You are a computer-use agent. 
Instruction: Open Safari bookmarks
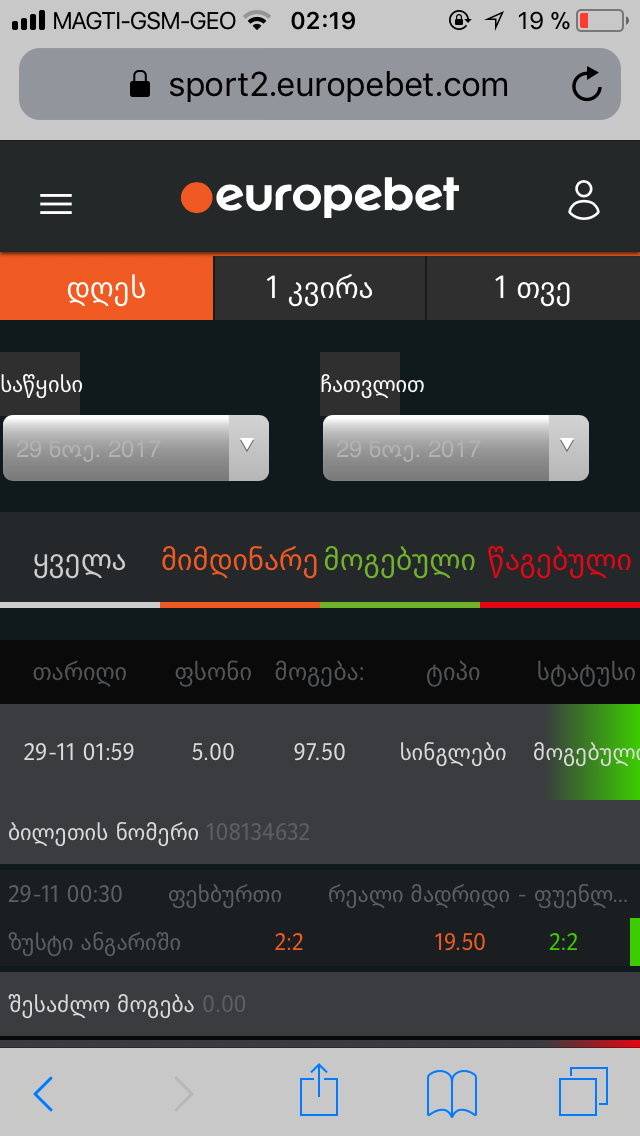pos(451,1093)
